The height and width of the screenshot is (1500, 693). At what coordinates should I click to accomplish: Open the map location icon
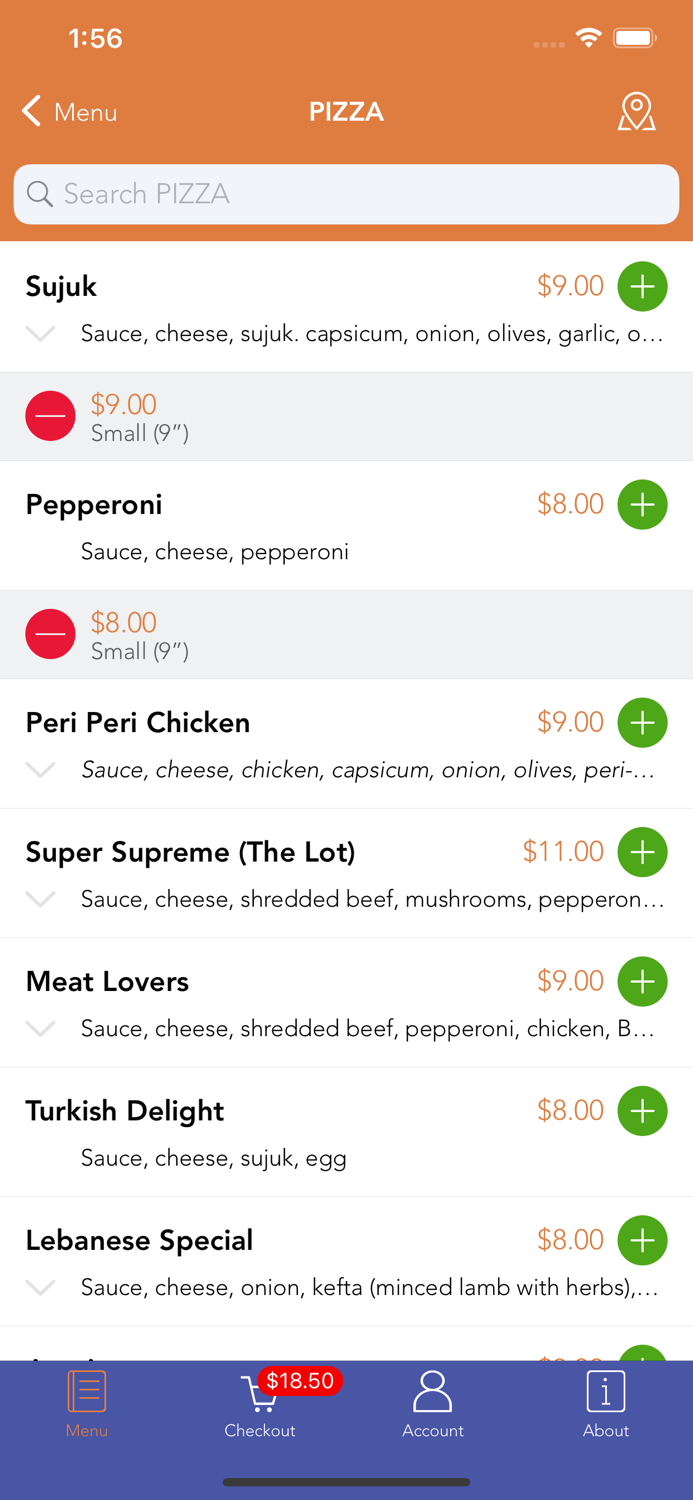(636, 112)
